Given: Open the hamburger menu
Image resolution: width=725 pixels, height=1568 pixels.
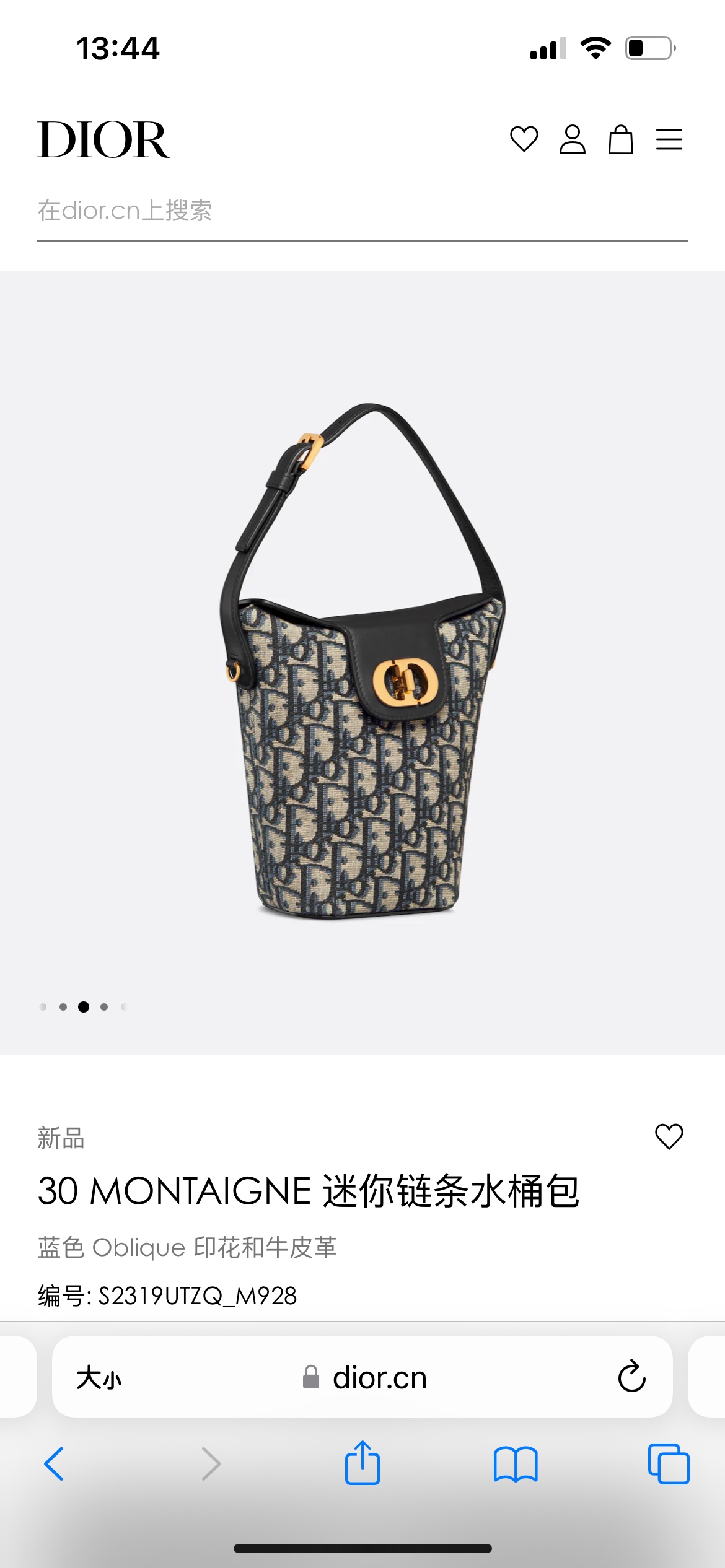Looking at the screenshot, I should click(x=669, y=139).
